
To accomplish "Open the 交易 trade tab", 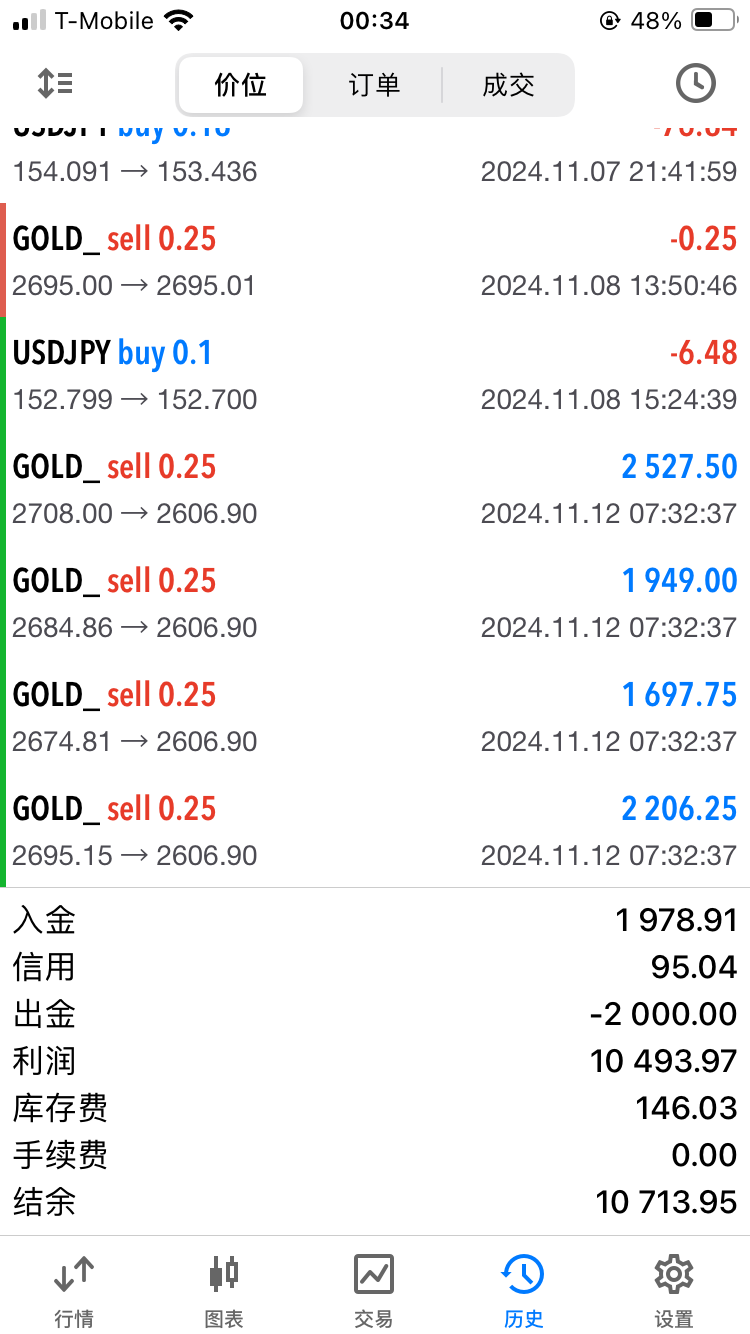I will [x=374, y=1290].
